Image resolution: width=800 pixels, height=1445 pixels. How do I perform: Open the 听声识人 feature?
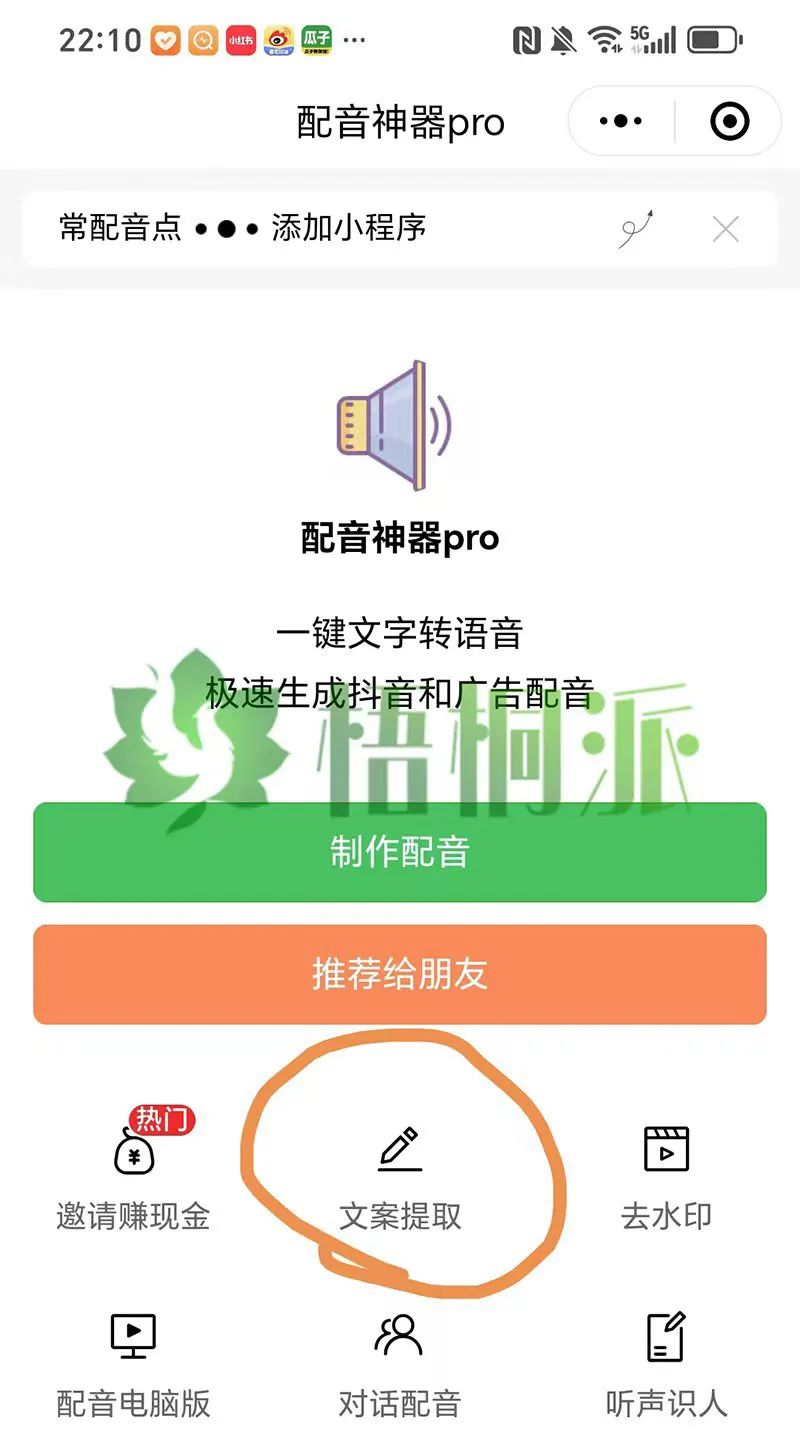666,1363
